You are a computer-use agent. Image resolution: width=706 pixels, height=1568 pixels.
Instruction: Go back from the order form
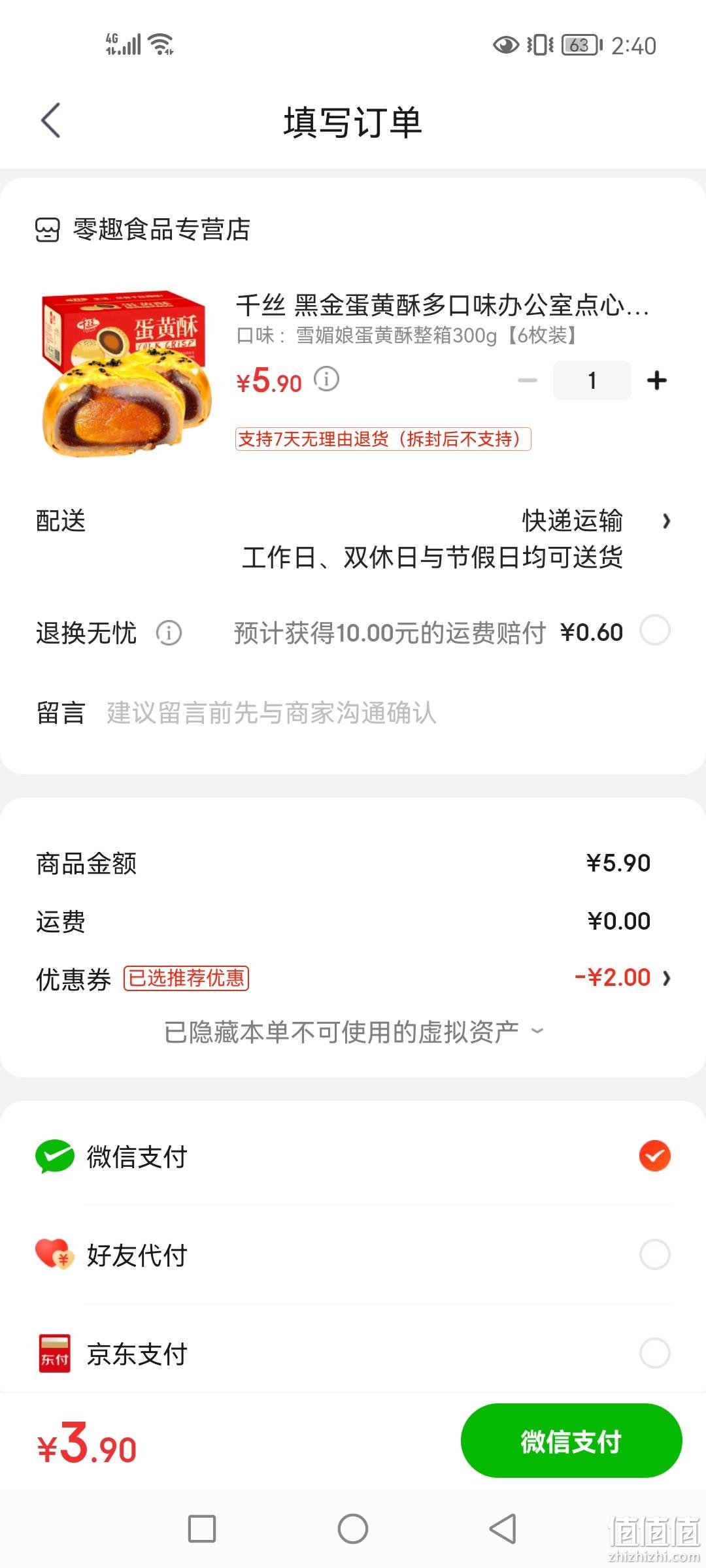point(51,121)
